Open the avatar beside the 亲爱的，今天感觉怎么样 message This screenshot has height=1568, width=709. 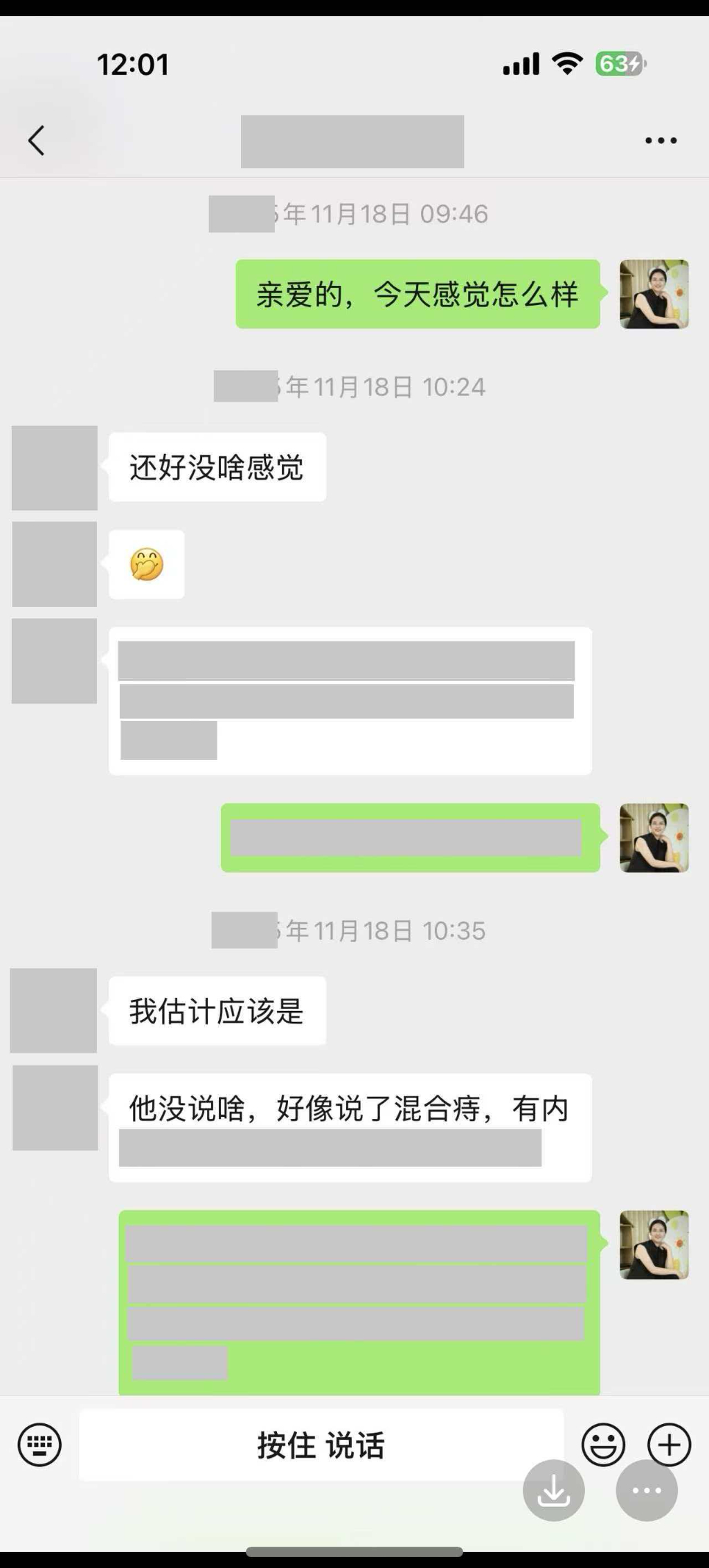(x=654, y=294)
